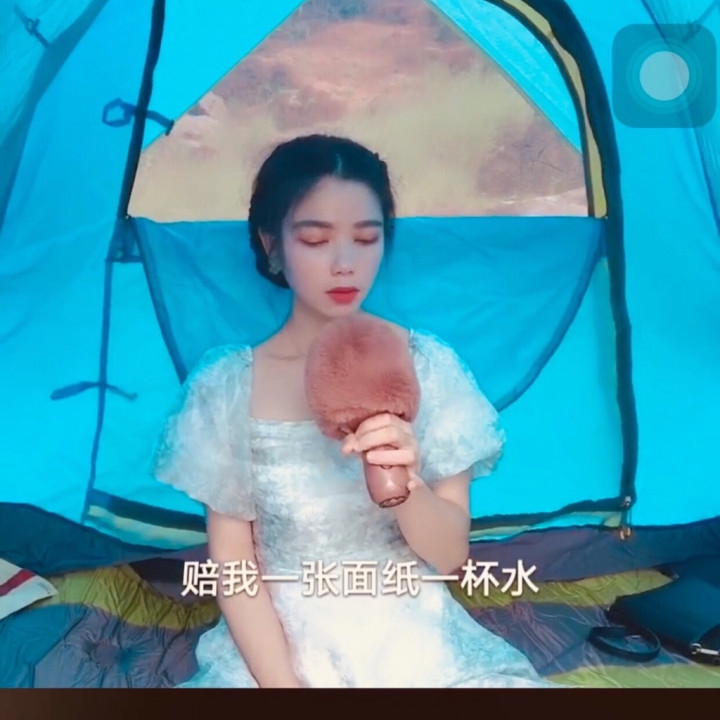
Task: Open the floating AssistiveTouch button
Action: click(x=664, y=76)
